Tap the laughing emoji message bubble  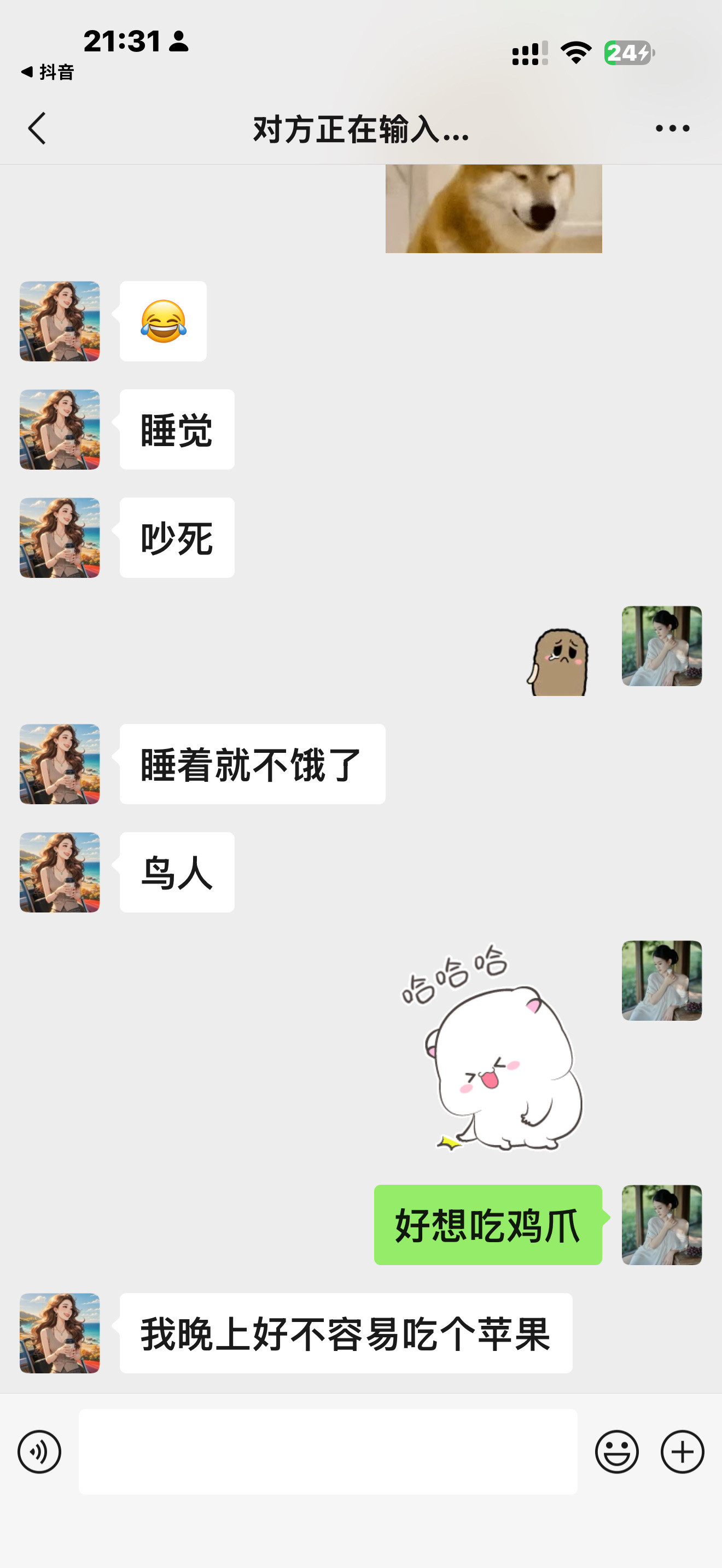[163, 321]
